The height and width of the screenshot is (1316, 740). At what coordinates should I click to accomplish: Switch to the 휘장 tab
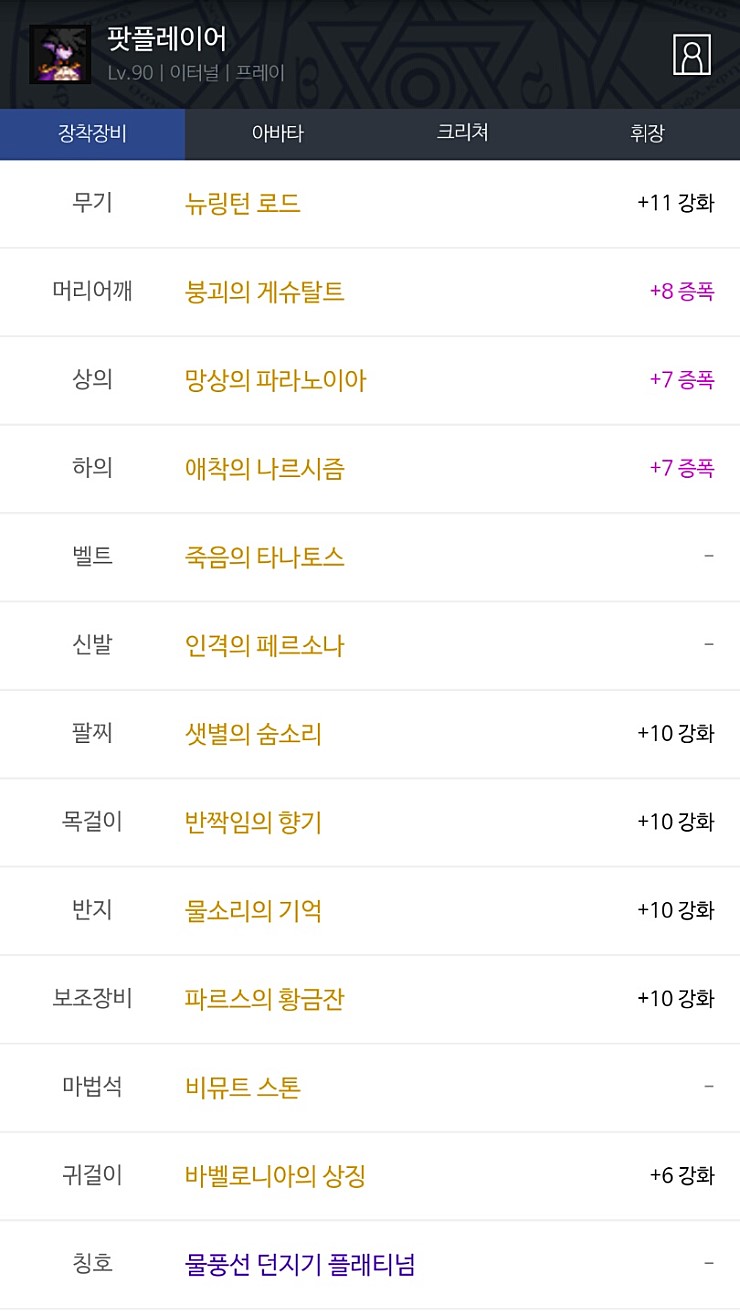pos(647,134)
